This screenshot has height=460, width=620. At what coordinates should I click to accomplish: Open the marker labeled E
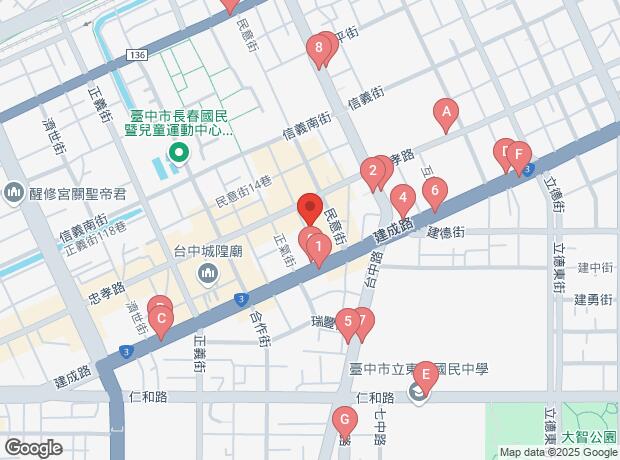point(426,376)
